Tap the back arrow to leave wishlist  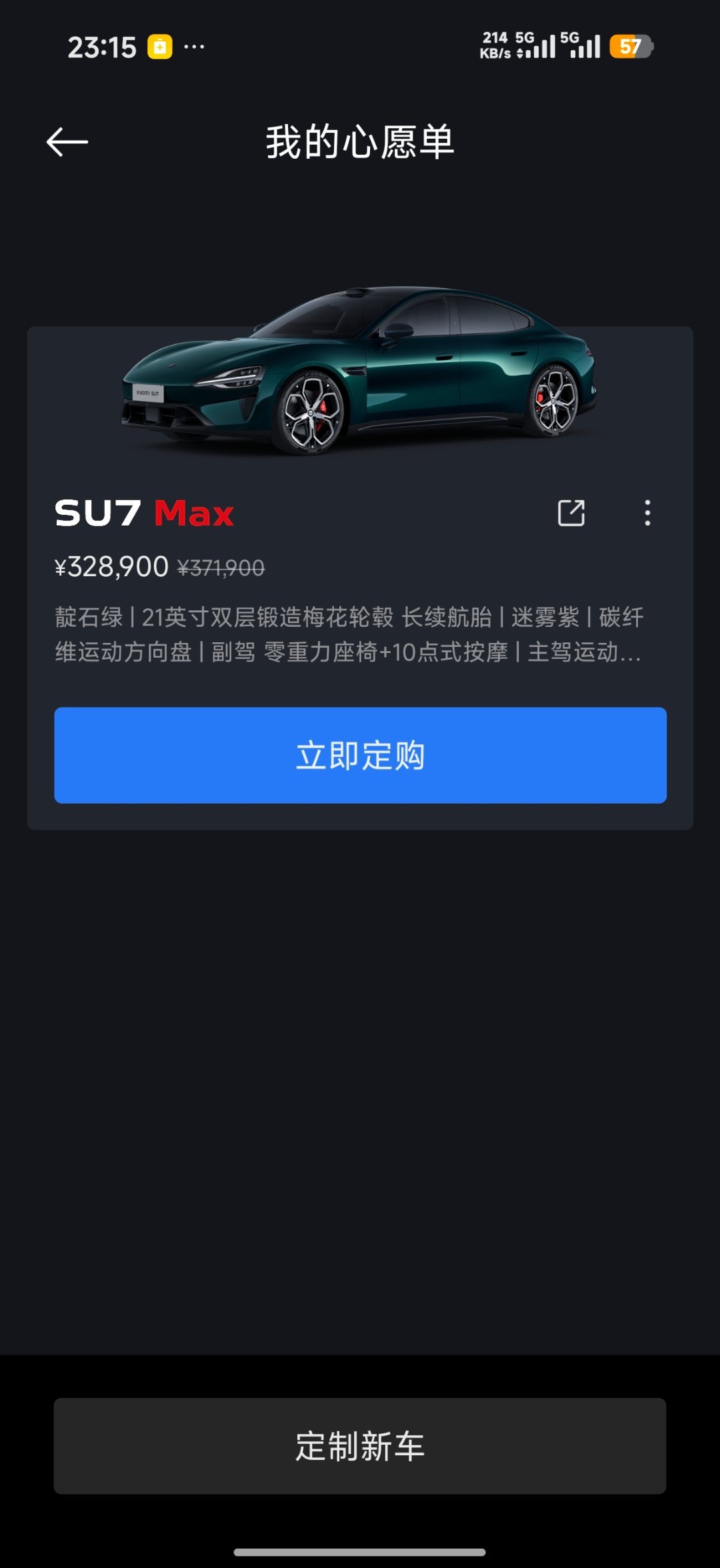(66, 140)
